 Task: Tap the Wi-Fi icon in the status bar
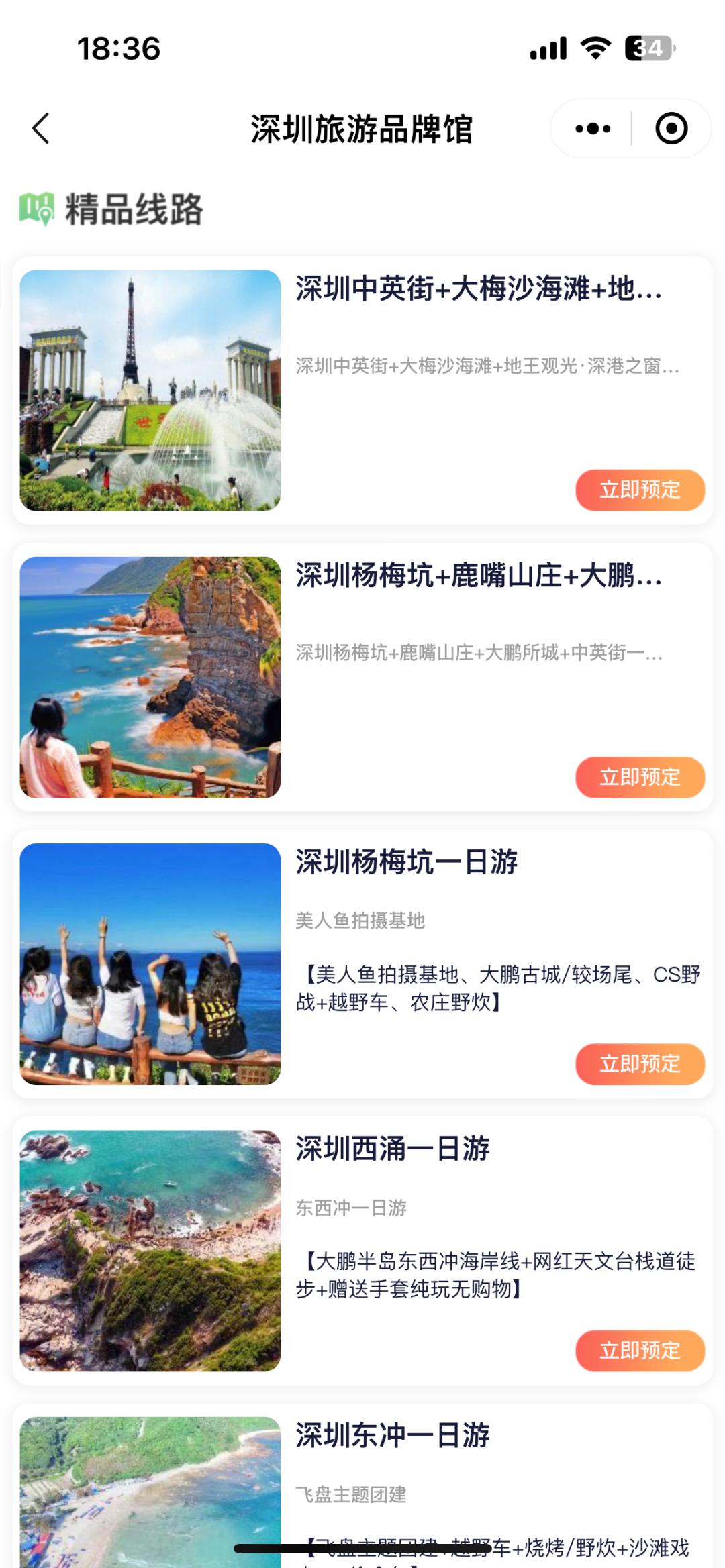click(x=595, y=47)
